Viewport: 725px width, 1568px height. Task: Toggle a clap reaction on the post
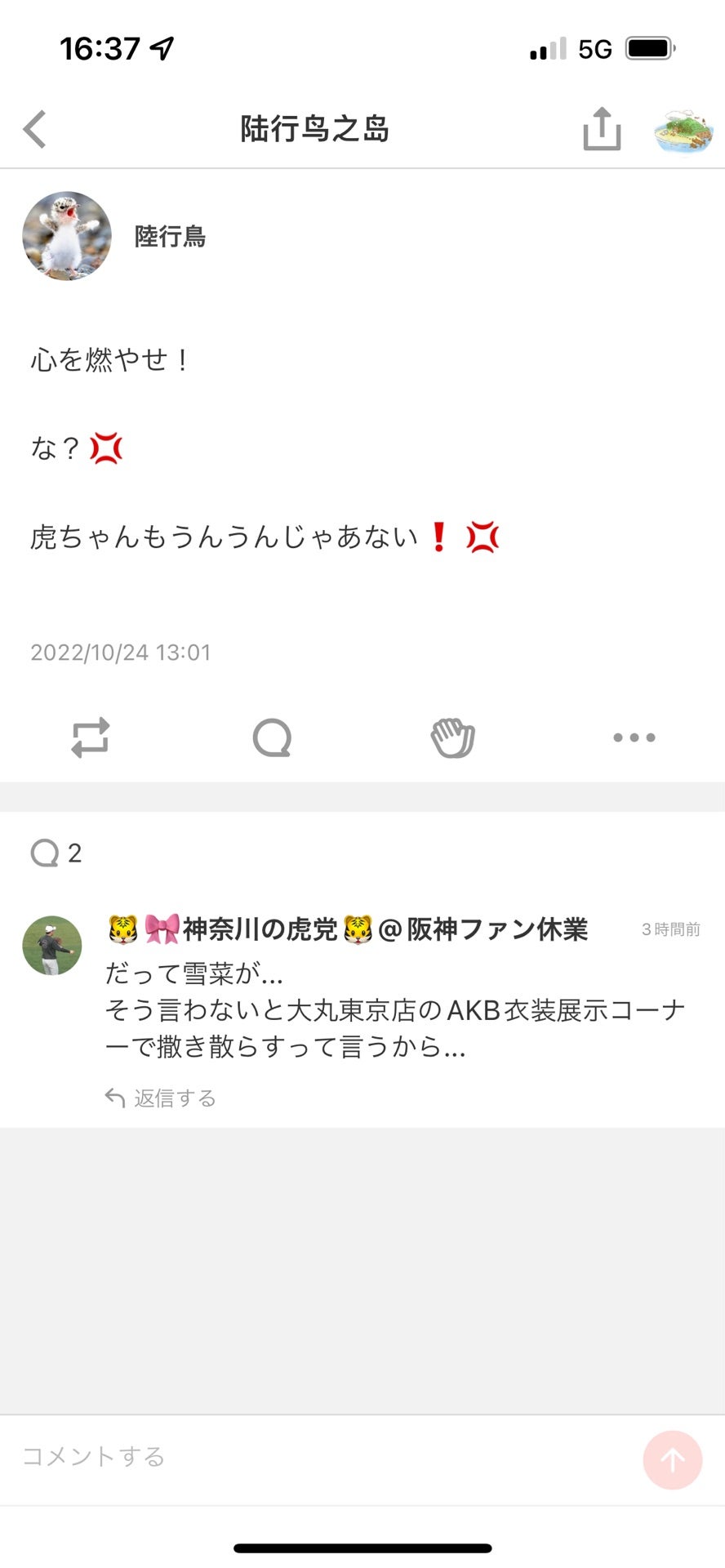(x=453, y=737)
